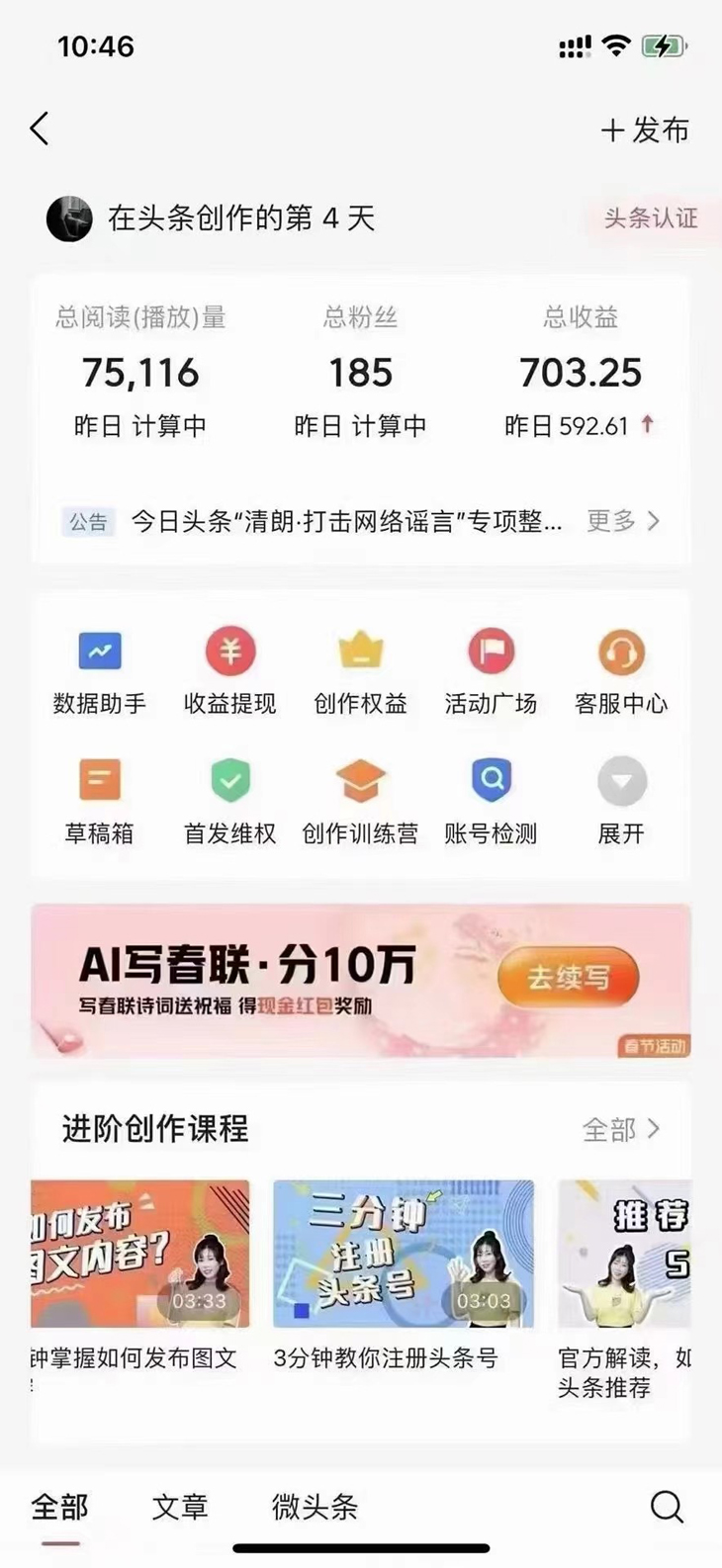
Task: View more announcements via 更多
Action: 623,521
